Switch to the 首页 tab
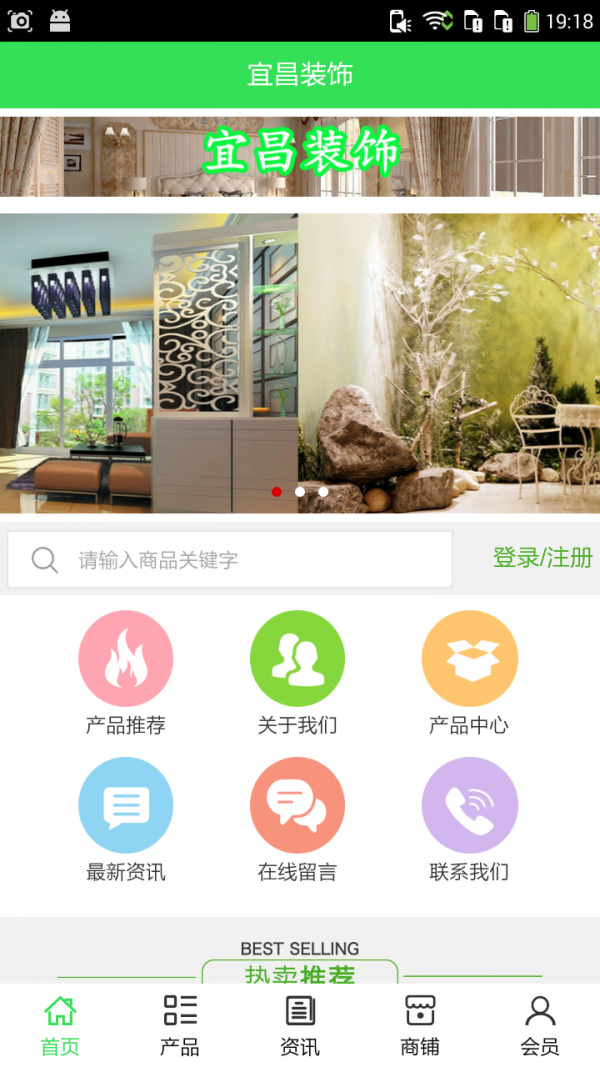 click(x=60, y=1025)
